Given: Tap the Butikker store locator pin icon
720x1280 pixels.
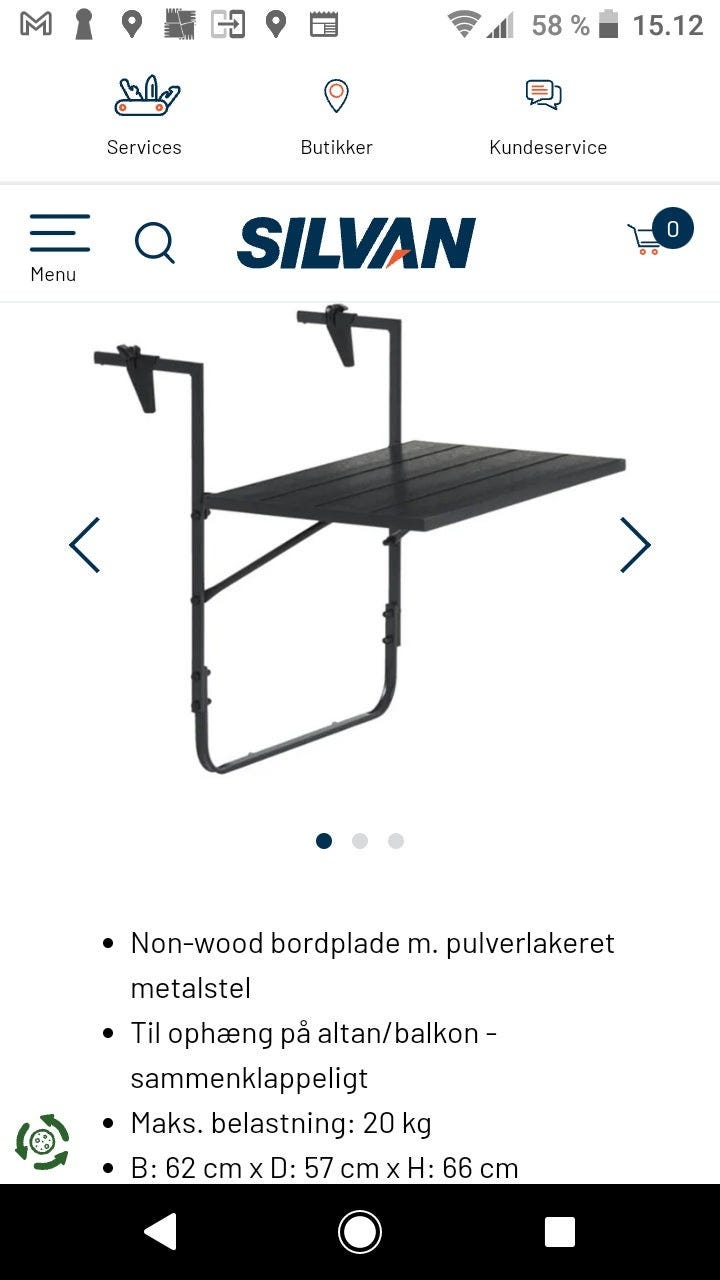Looking at the screenshot, I should 336,96.
